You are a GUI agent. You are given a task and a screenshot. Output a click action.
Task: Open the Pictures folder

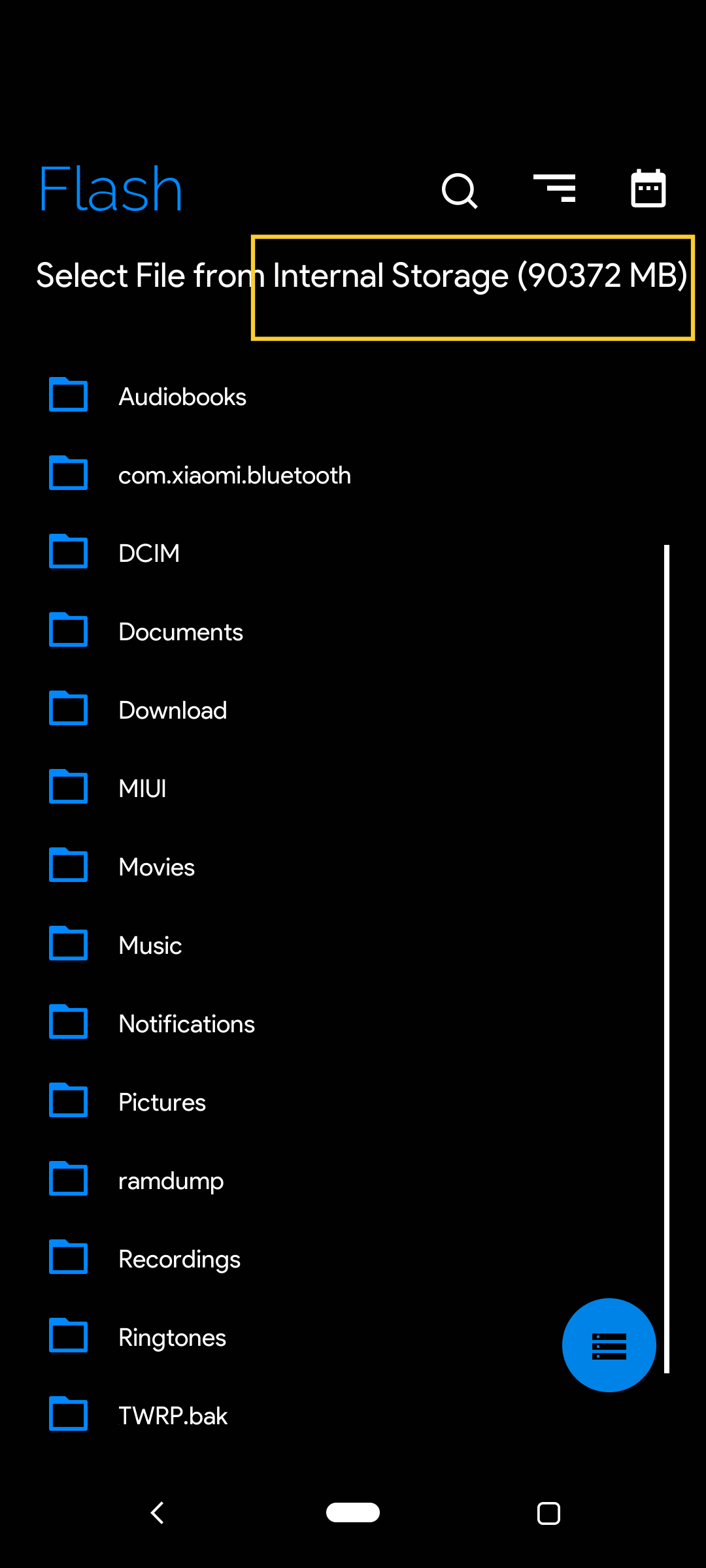click(353, 1102)
